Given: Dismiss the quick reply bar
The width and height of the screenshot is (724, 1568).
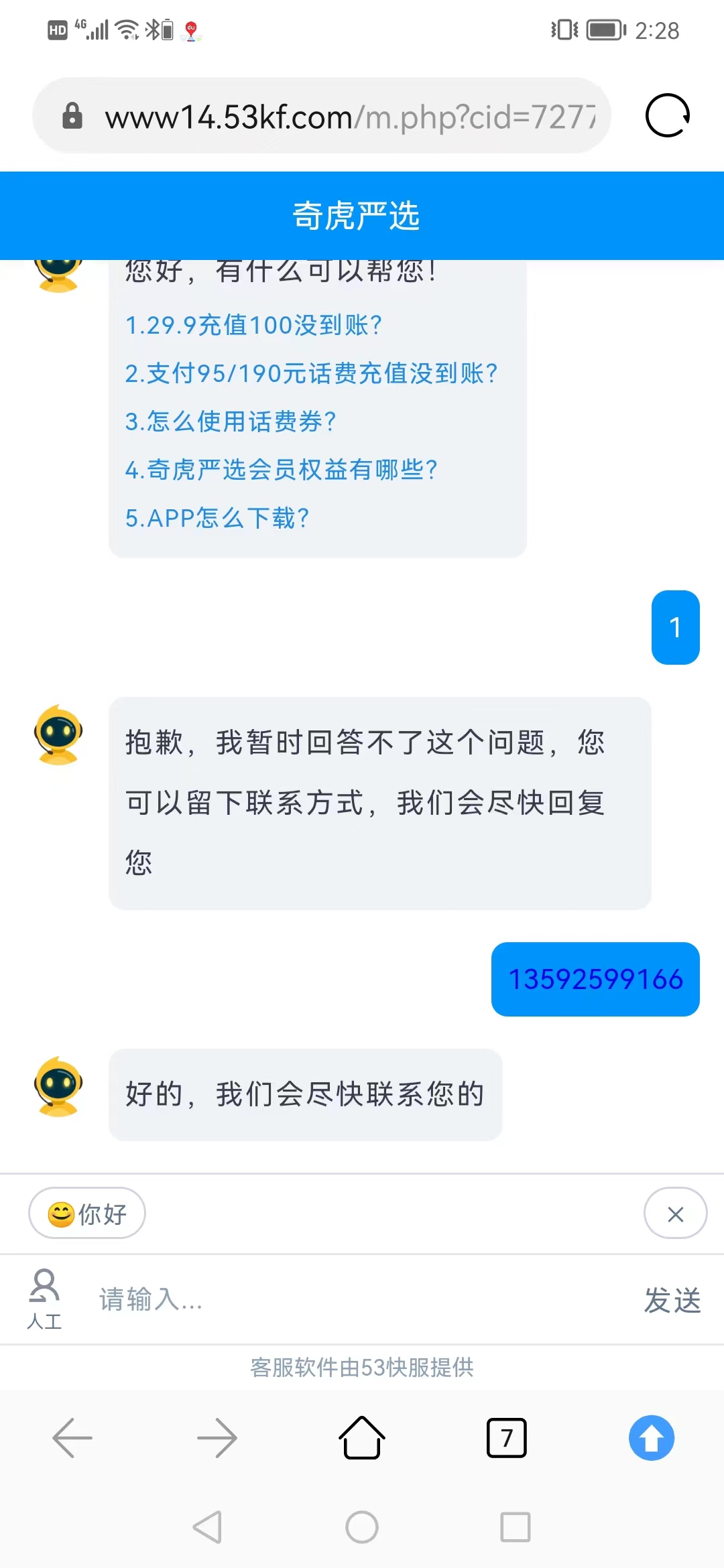Looking at the screenshot, I should pyautogui.click(x=676, y=1214).
